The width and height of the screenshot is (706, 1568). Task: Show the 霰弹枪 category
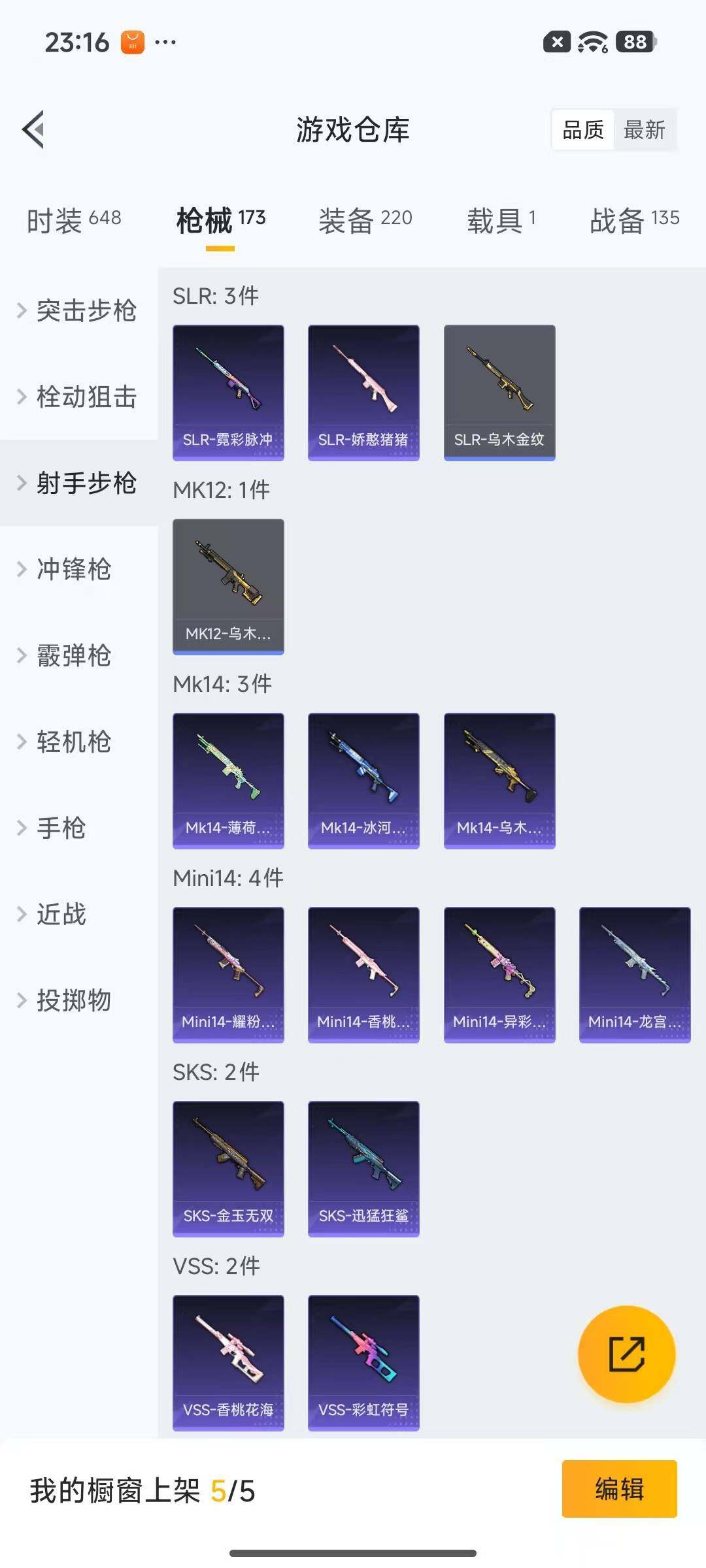pyautogui.click(x=72, y=655)
